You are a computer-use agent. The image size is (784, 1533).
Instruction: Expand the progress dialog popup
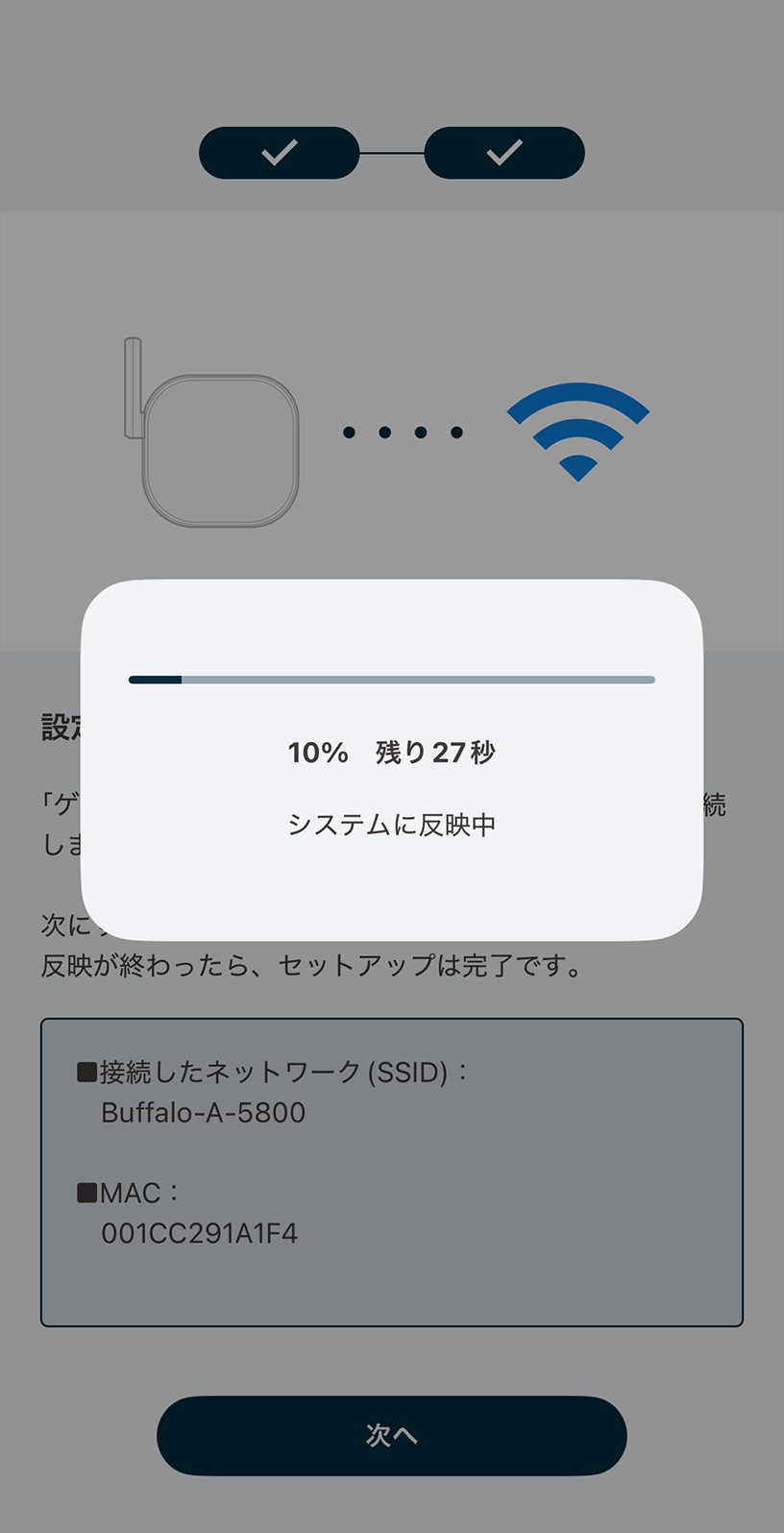point(390,757)
